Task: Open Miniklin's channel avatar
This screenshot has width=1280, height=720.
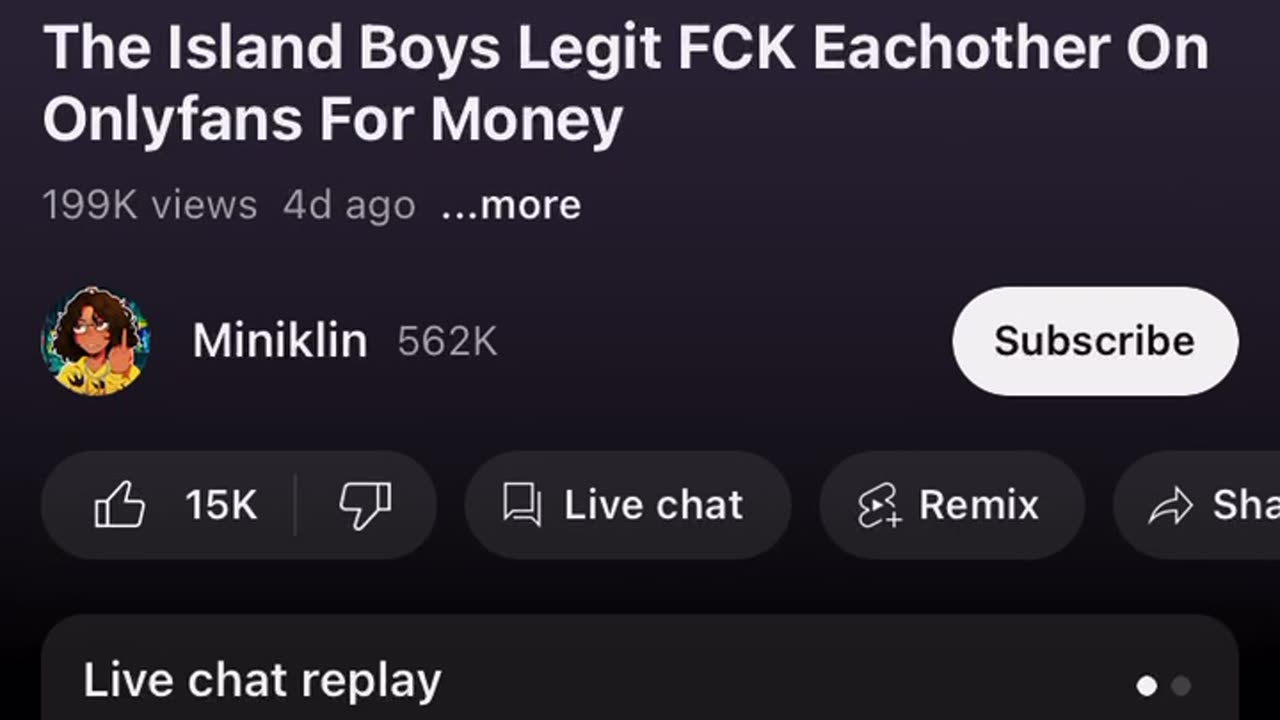Action: tap(96, 341)
